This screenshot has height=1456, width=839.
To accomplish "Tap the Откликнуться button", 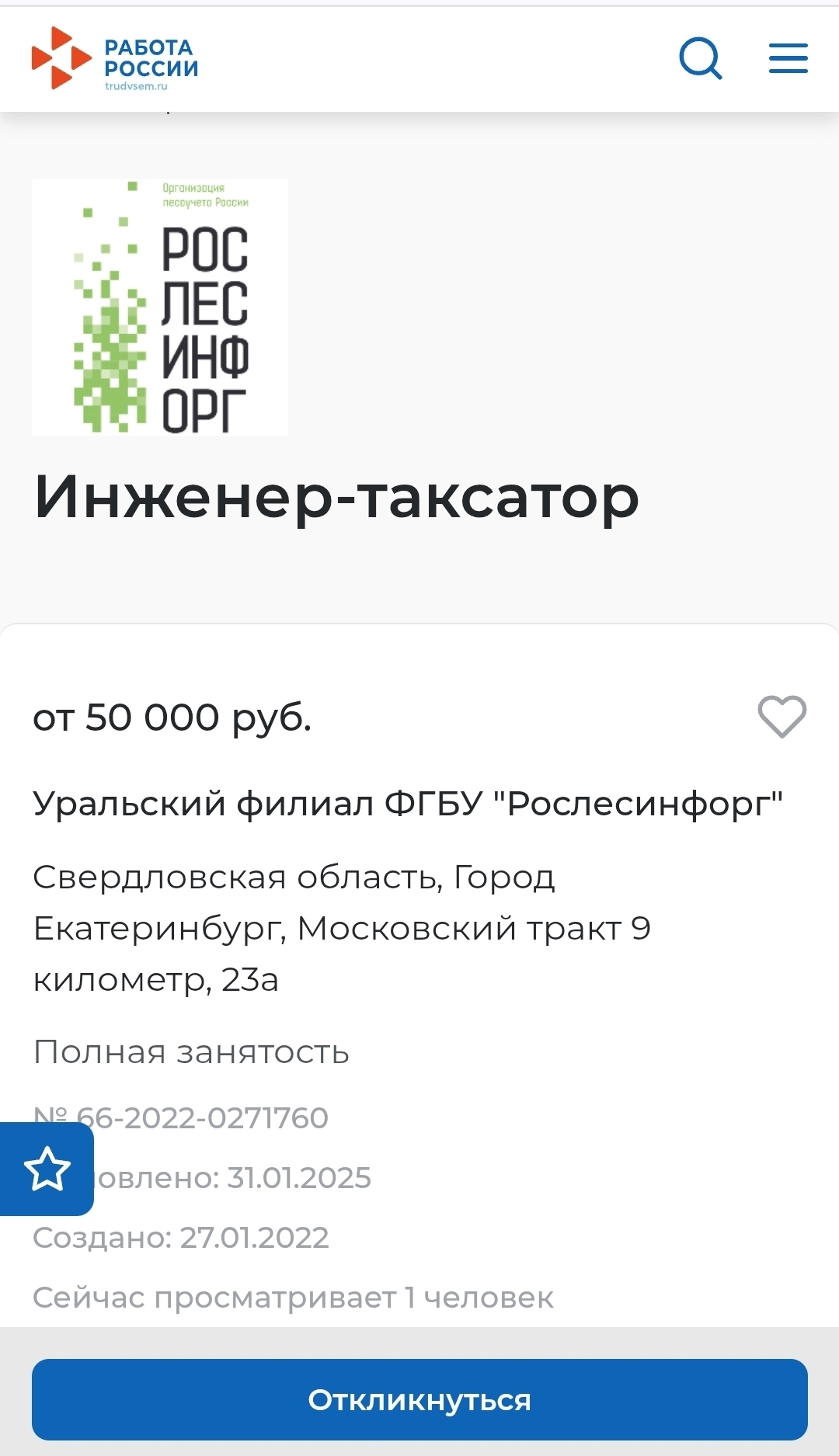I will (419, 1399).
